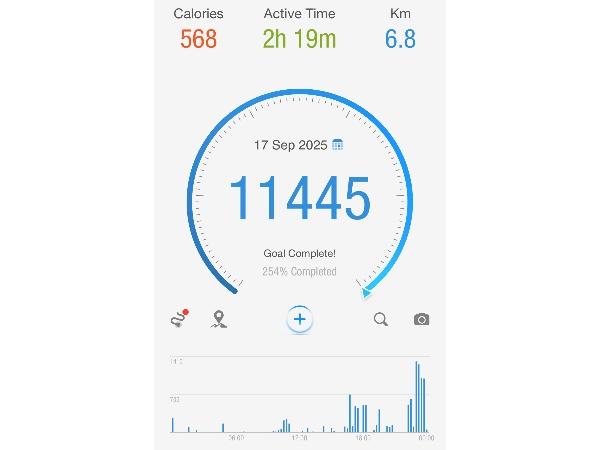Tap the blue plus button

pos(300,320)
